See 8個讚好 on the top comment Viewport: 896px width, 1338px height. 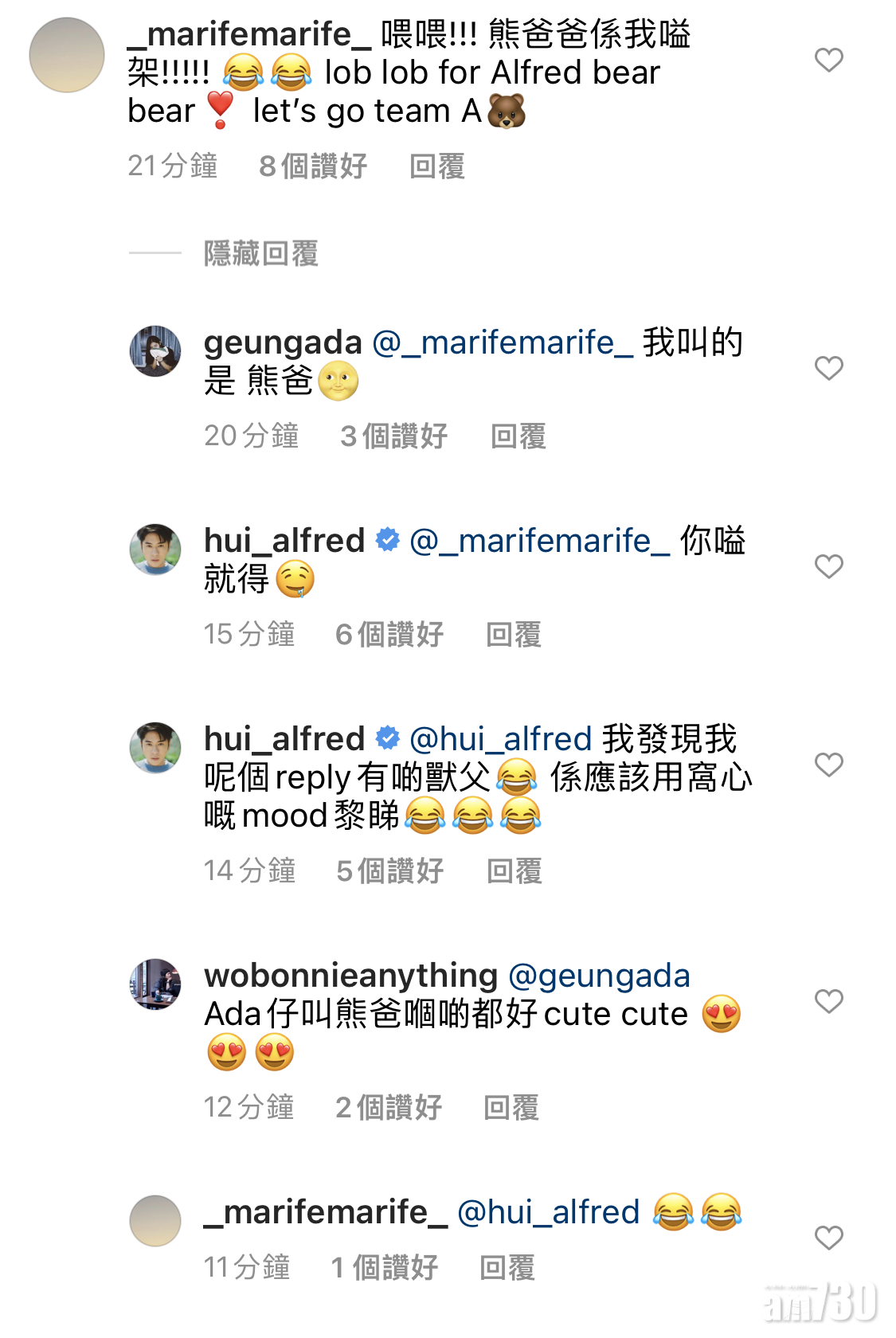pyautogui.click(x=313, y=166)
